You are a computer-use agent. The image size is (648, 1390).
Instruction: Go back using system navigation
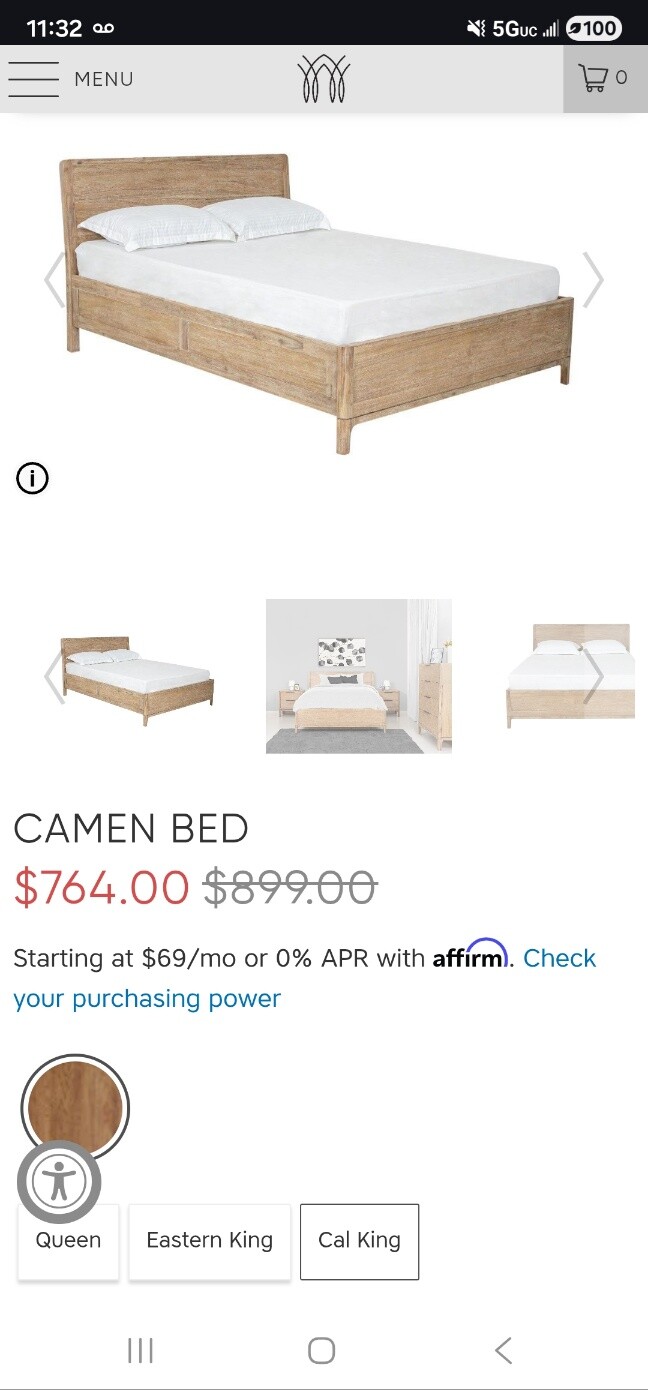coord(503,1350)
